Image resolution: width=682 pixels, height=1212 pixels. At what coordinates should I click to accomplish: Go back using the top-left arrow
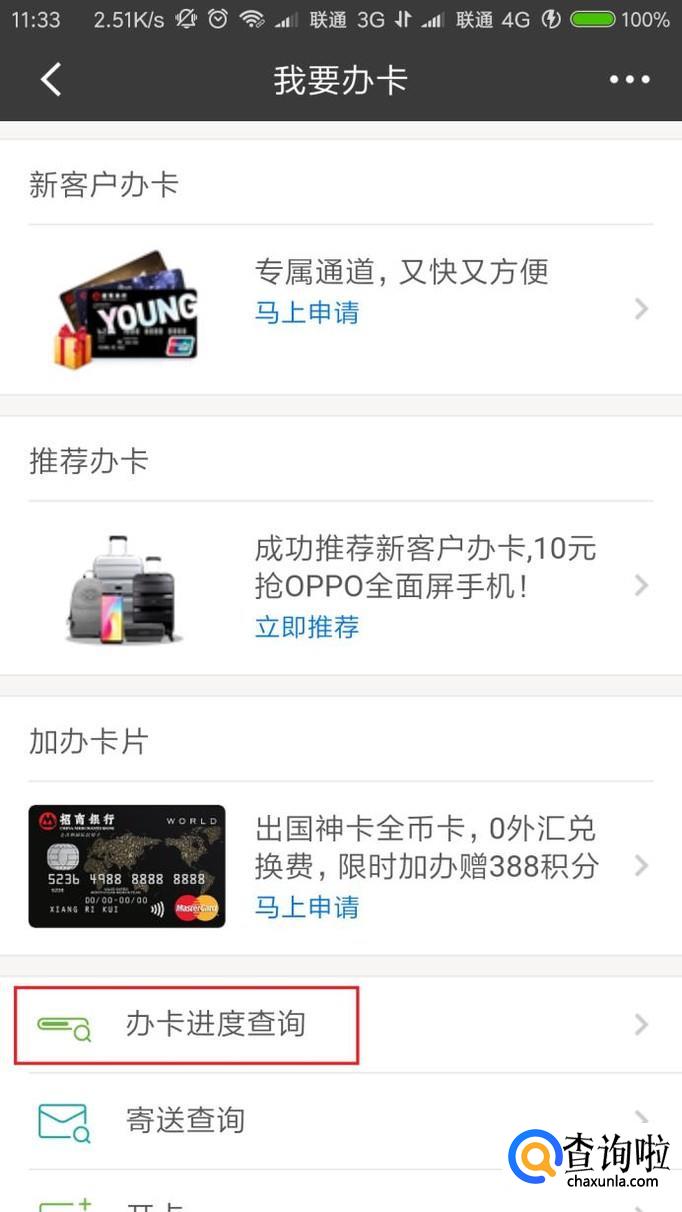tap(52, 80)
